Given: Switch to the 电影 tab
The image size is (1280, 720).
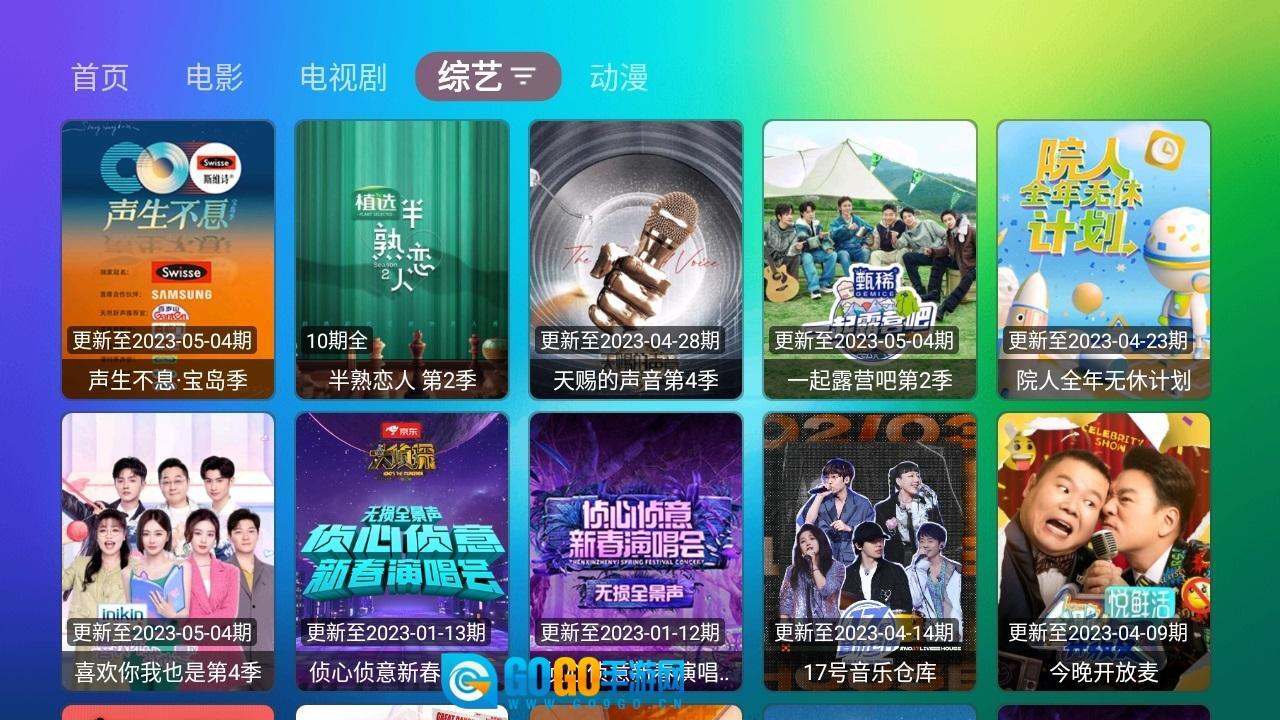Looking at the screenshot, I should click(x=215, y=77).
